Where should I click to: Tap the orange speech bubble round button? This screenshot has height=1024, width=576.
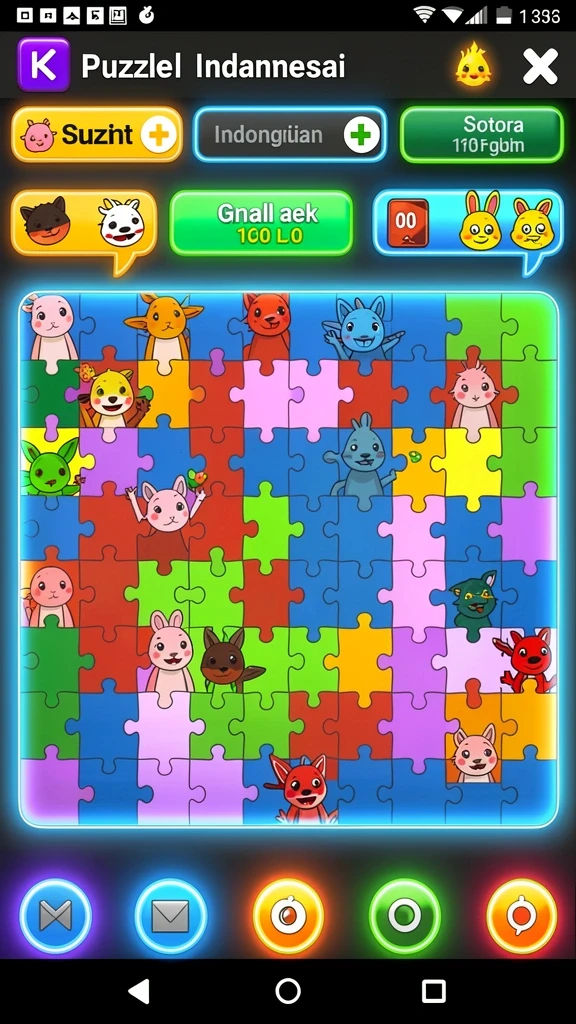521,916
